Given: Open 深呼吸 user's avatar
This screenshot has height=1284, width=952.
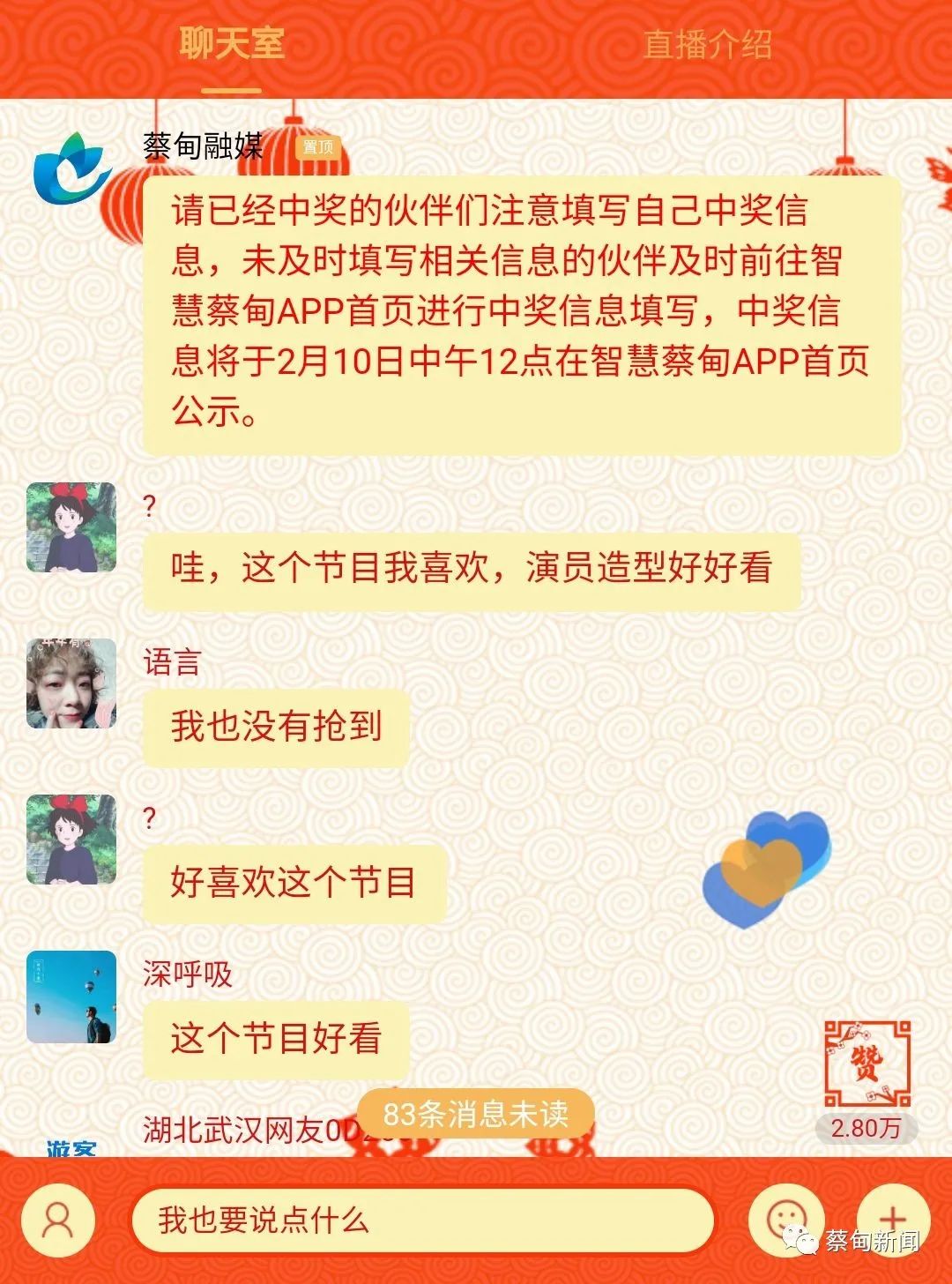Looking at the screenshot, I should (71, 997).
